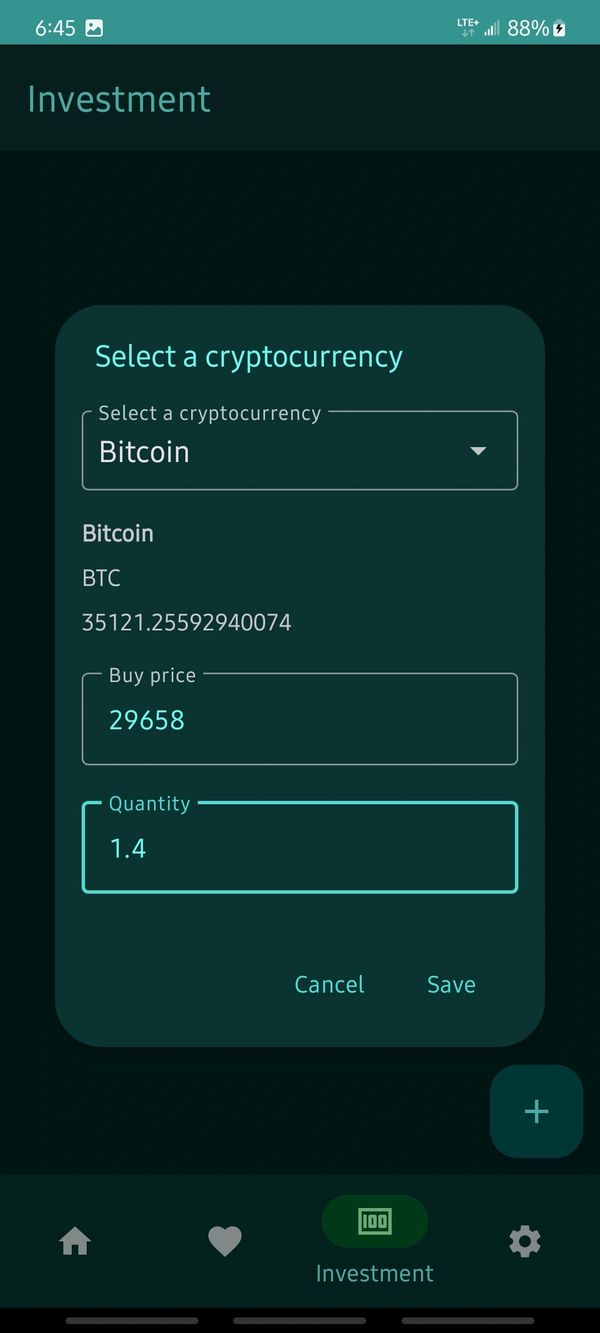Focus the Quantity input field
Viewport: 600px width, 1333px height.
[x=299, y=848]
